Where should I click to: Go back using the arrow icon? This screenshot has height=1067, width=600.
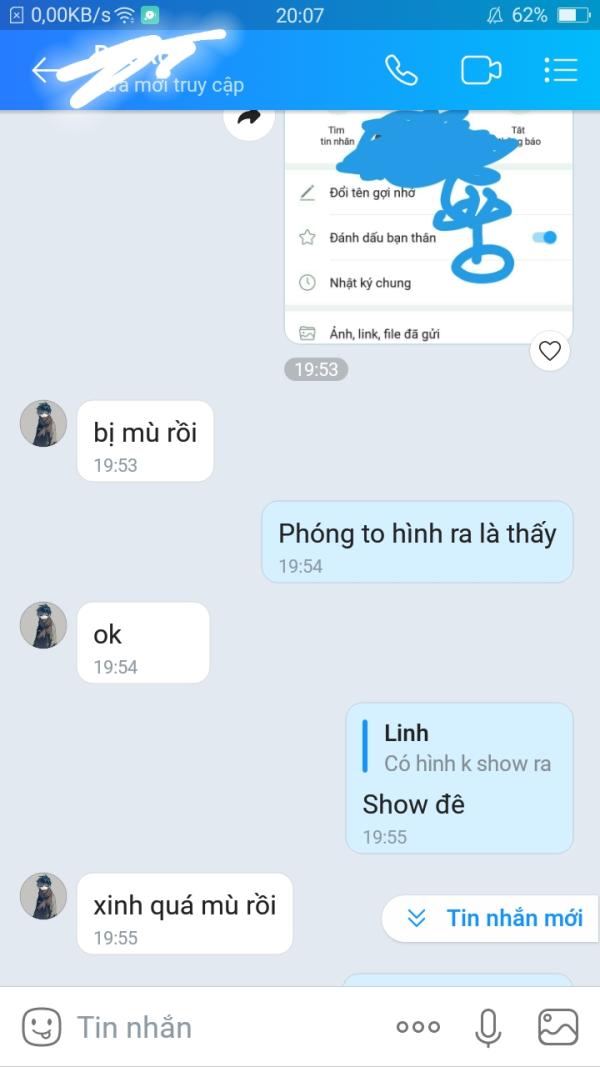pyautogui.click(x=44, y=70)
